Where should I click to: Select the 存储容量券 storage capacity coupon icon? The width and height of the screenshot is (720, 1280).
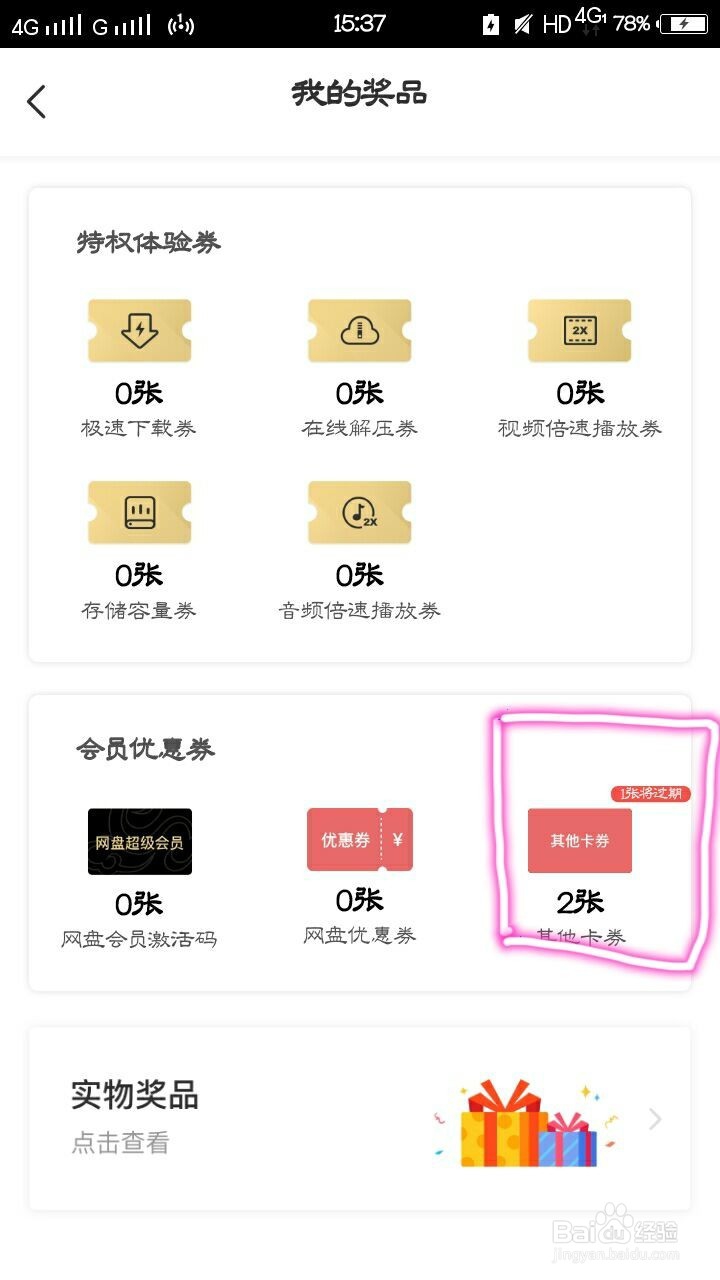pyautogui.click(x=139, y=513)
